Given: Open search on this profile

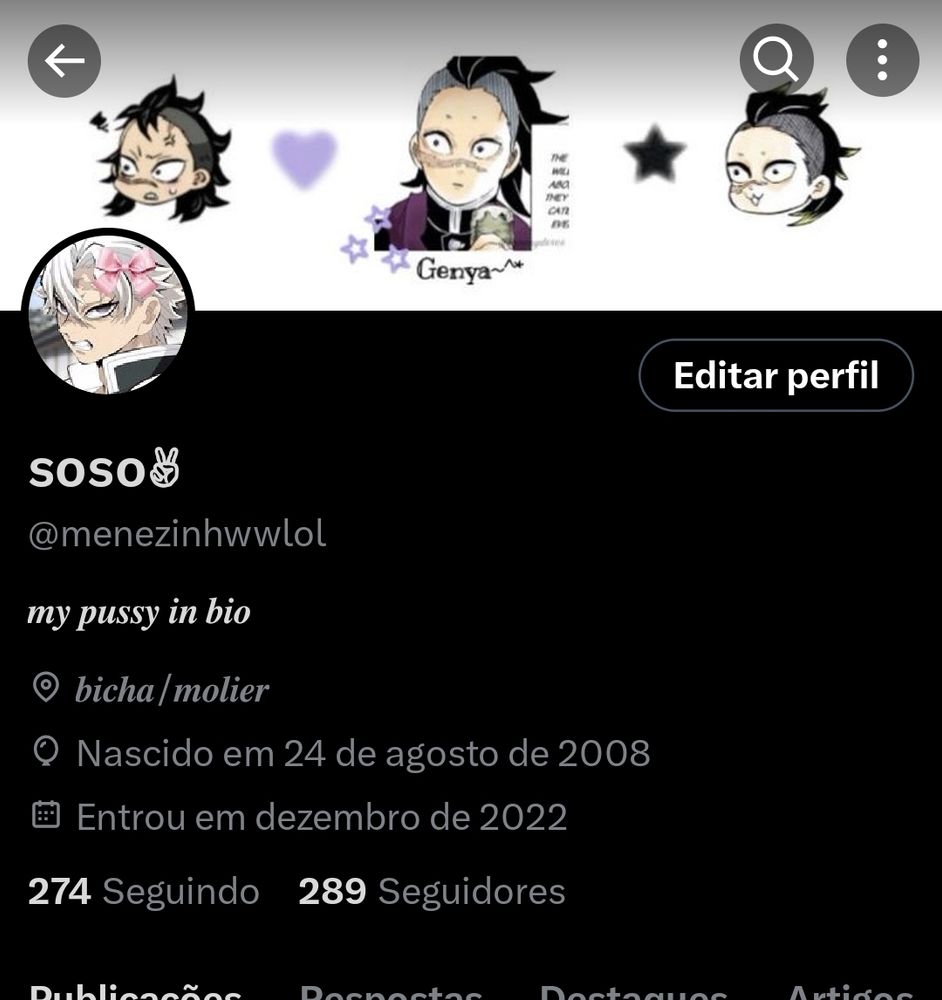Looking at the screenshot, I should pyautogui.click(x=776, y=61).
